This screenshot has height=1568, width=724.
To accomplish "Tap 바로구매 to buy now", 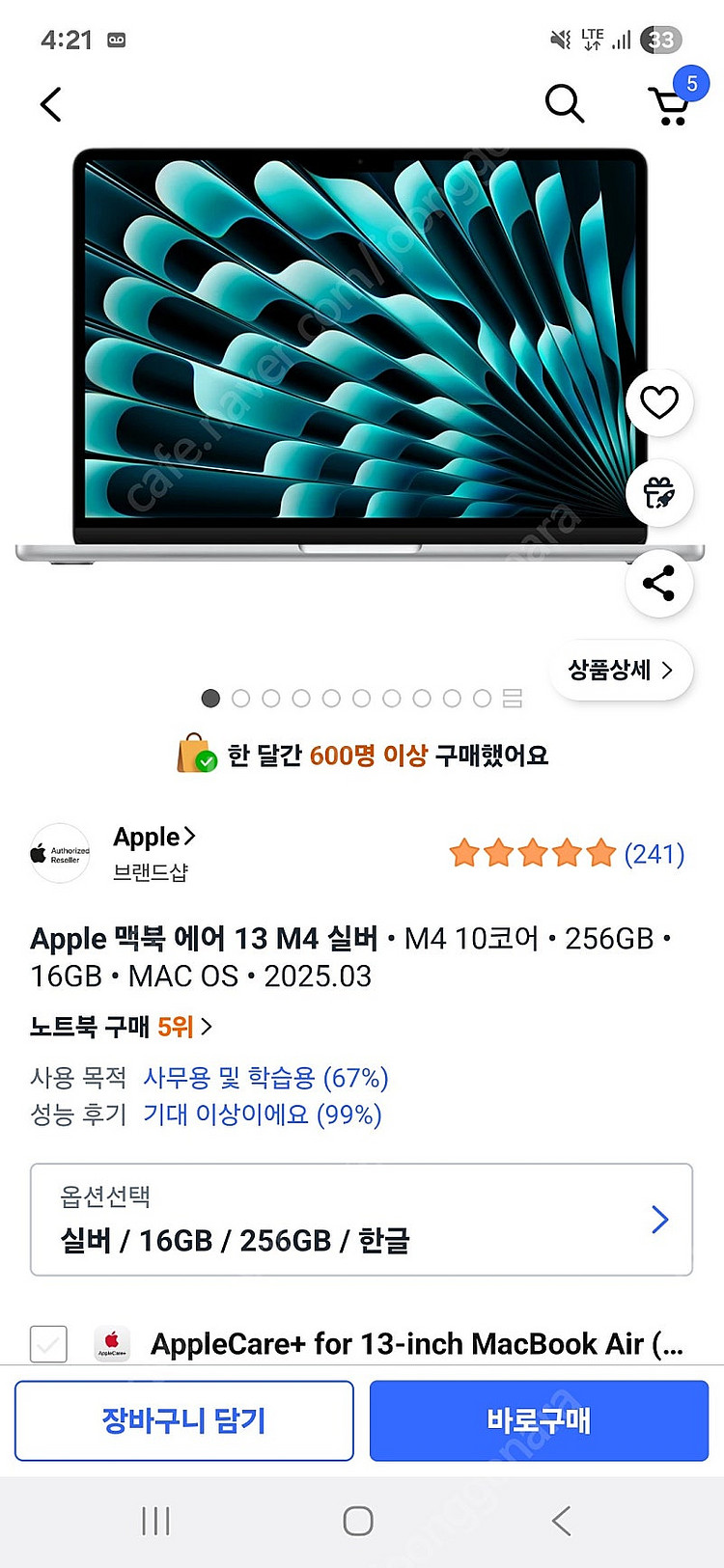I will (539, 1420).
